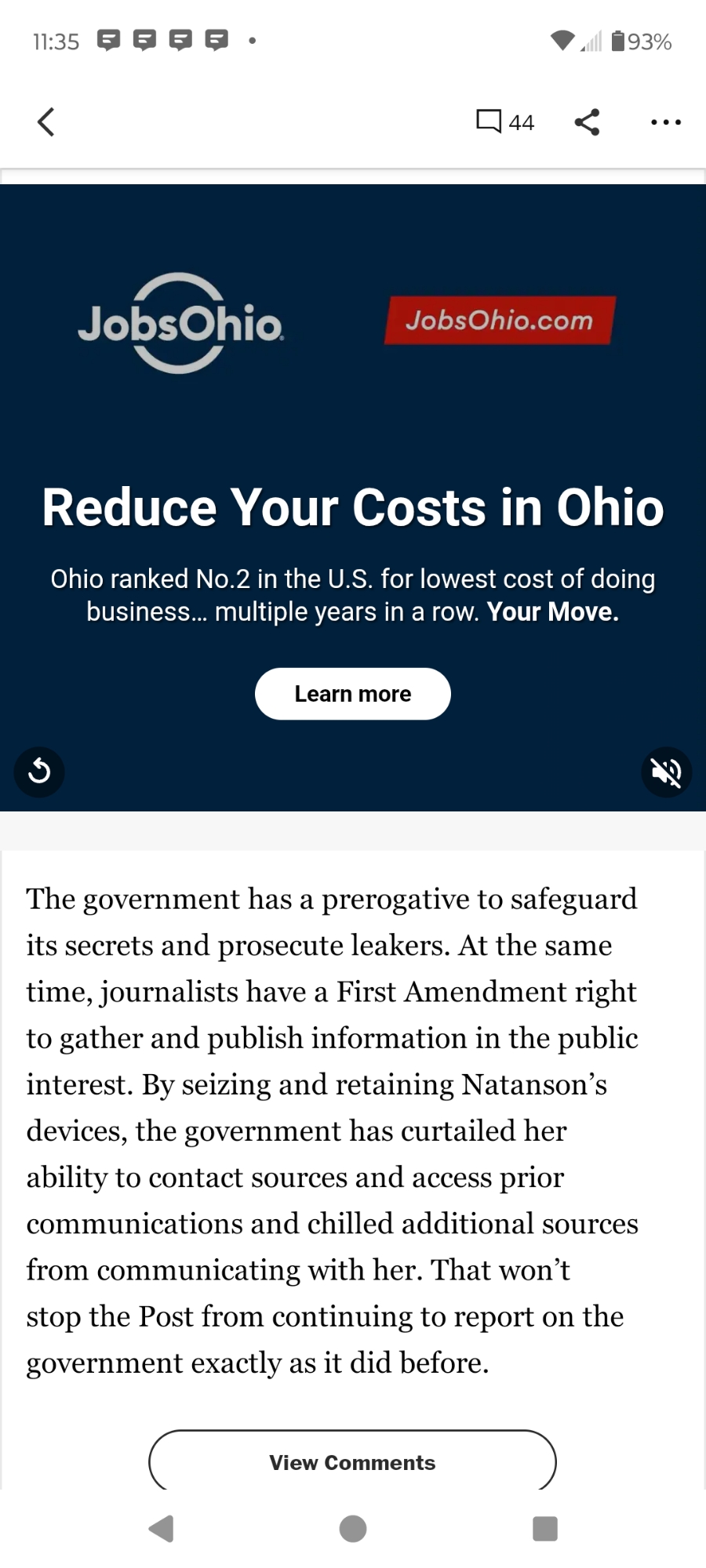Image resolution: width=706 pixels, height=1568 pixels.
Task: Unmute the JobsOhio ad sound
Action: pyautogui.click(x=666, y=772)
